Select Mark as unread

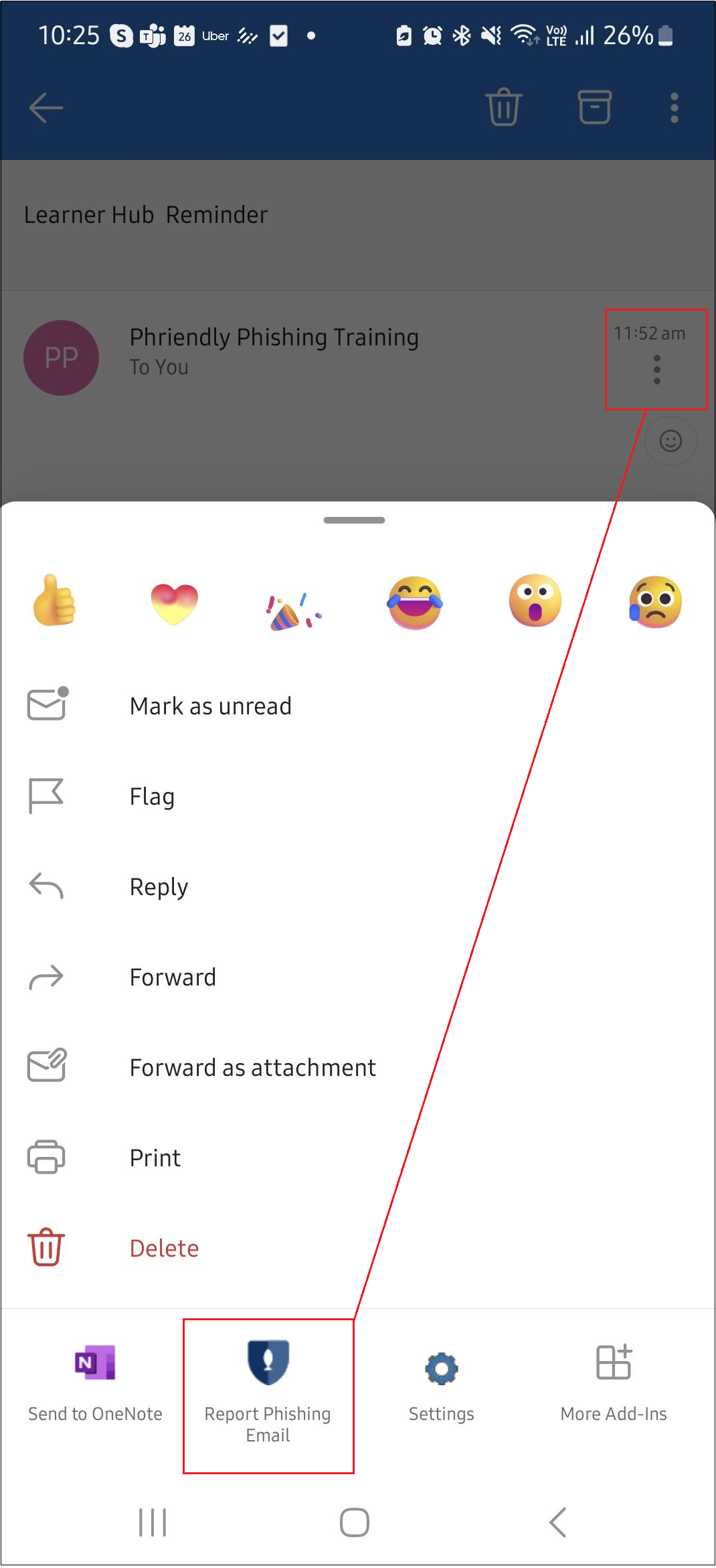click(x=210, y=706)
